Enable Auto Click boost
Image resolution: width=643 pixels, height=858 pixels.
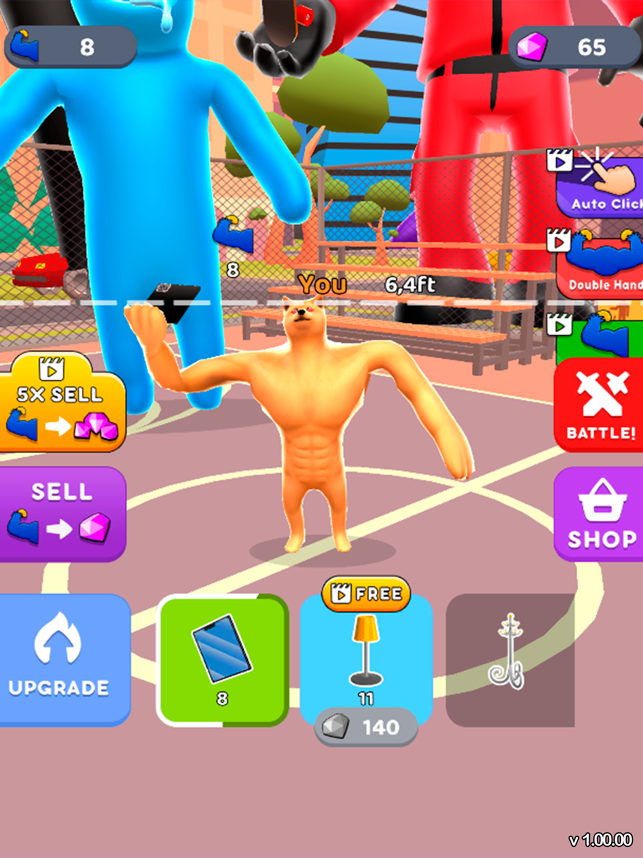point(600,185)
